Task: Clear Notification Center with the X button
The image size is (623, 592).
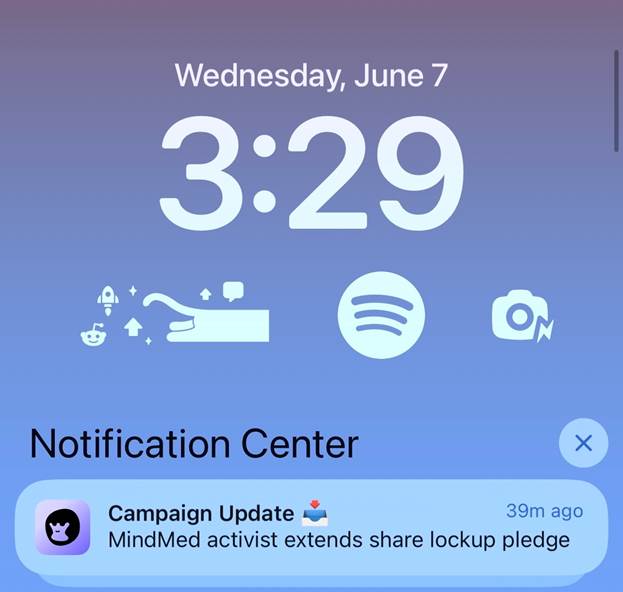Action: [583, 442]
